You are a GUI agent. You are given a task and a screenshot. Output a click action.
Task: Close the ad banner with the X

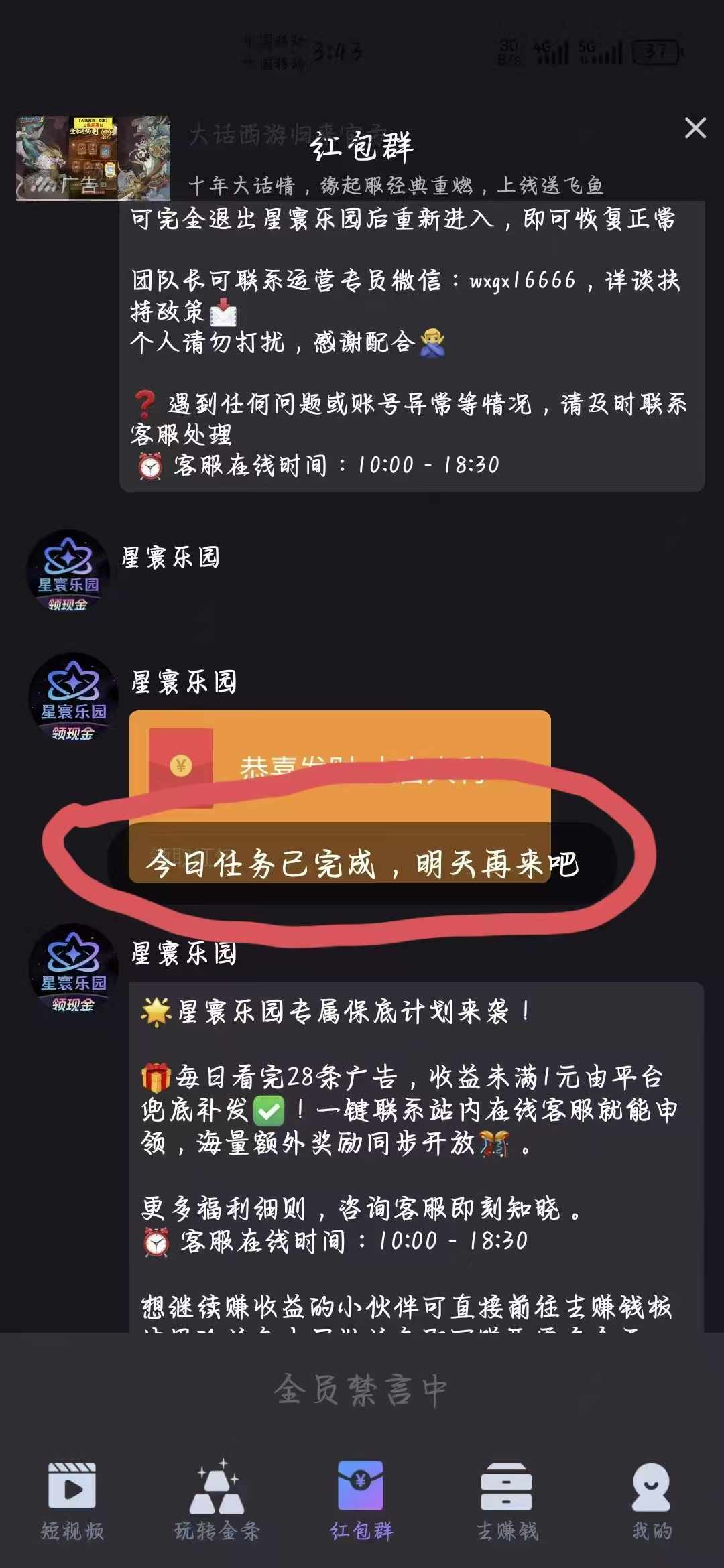click(695, 128)
